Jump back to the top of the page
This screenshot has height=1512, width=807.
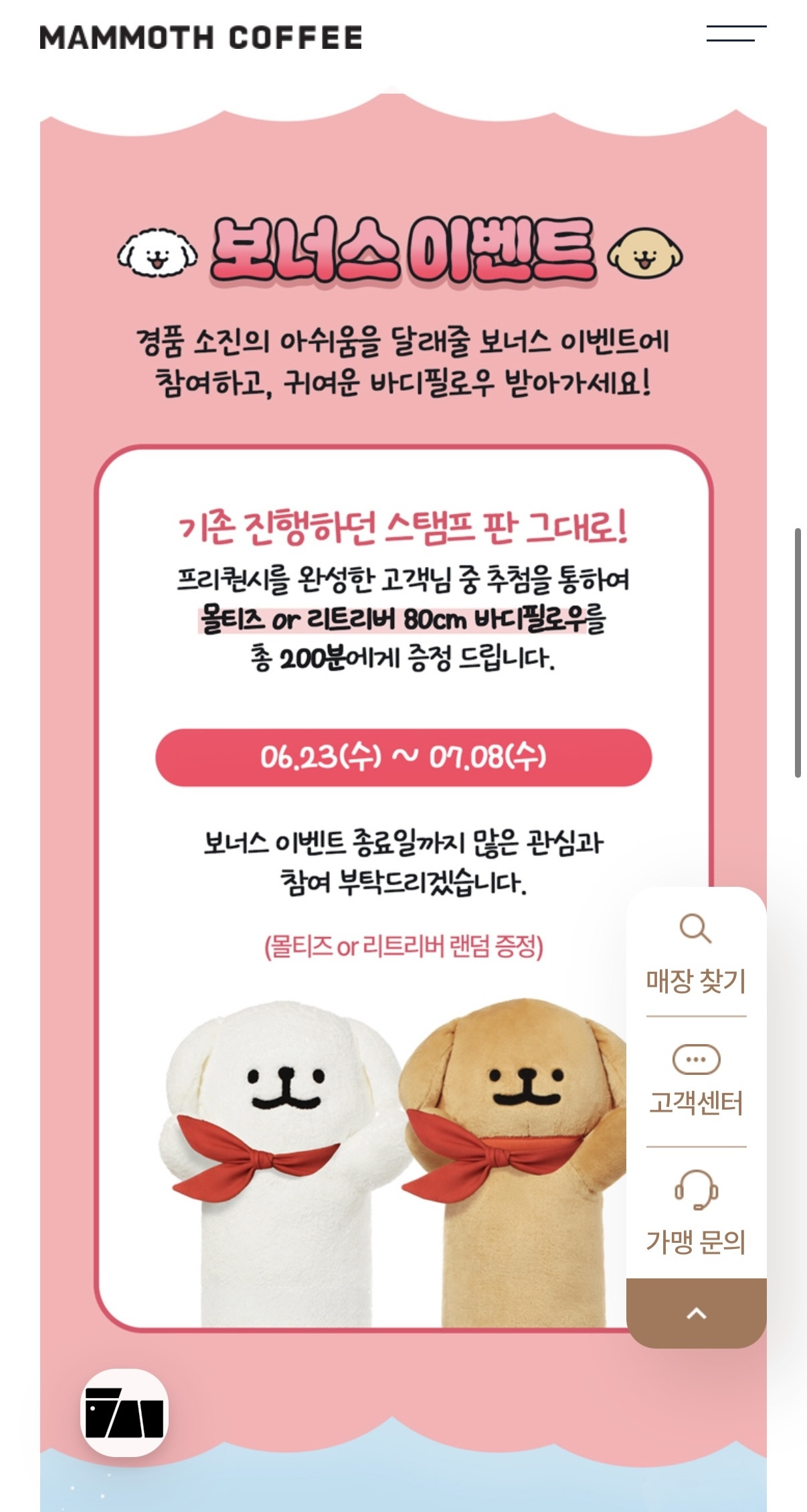tap(696, 1313)
